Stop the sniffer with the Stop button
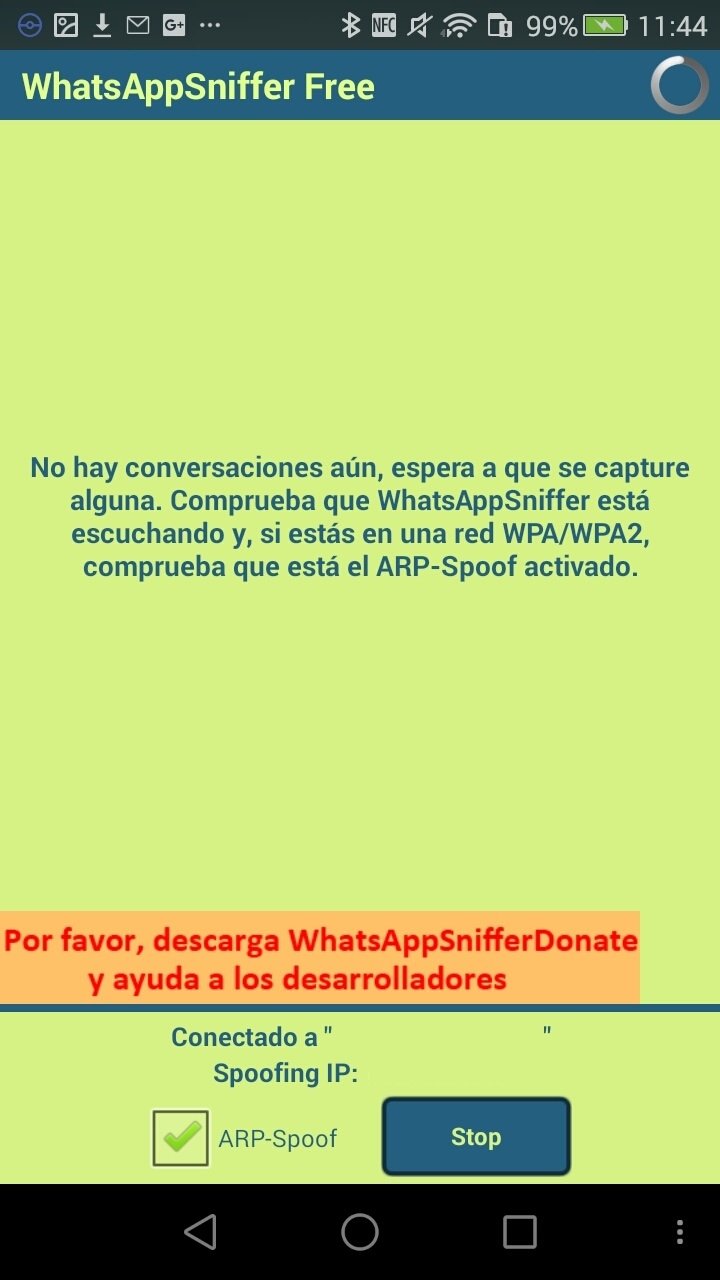720x1280 pixels. 476,1137
